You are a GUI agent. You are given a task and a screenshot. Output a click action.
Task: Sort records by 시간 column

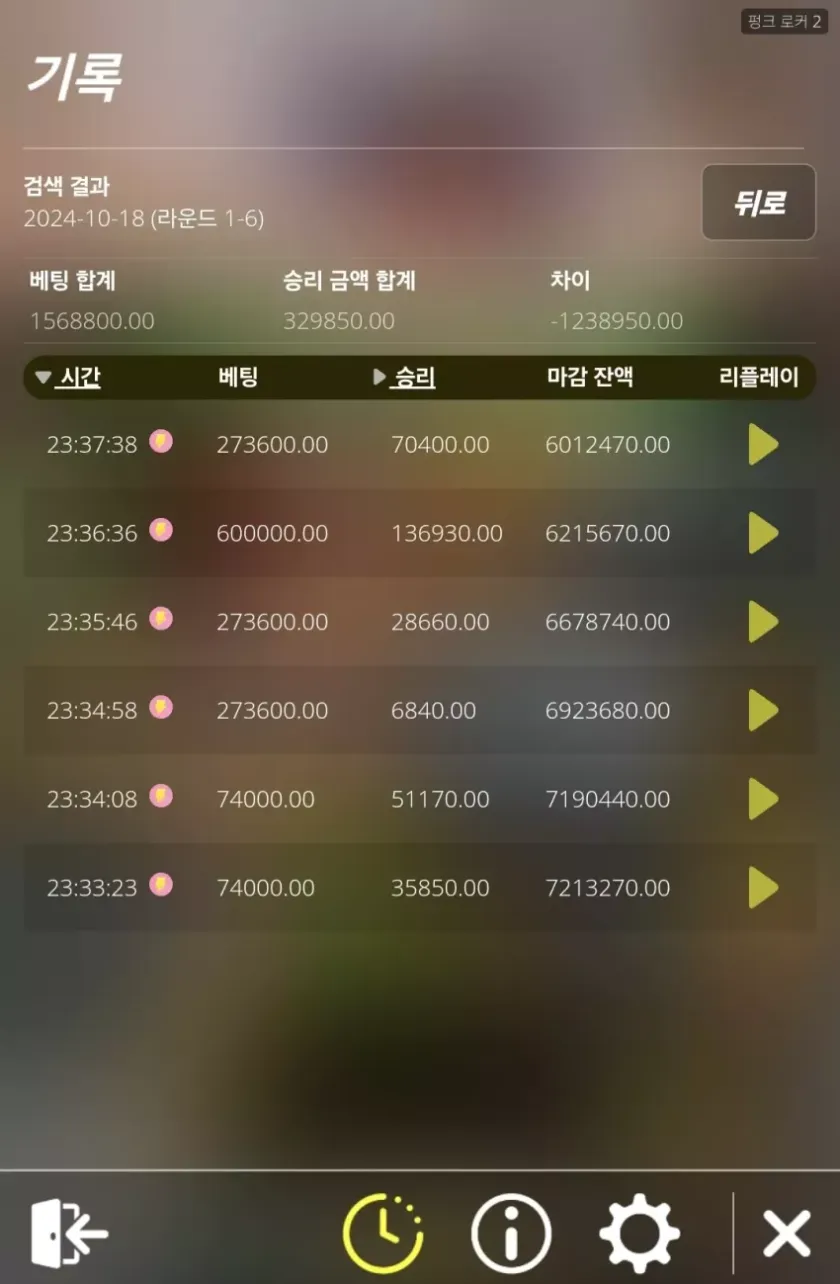tap(79, 377)
